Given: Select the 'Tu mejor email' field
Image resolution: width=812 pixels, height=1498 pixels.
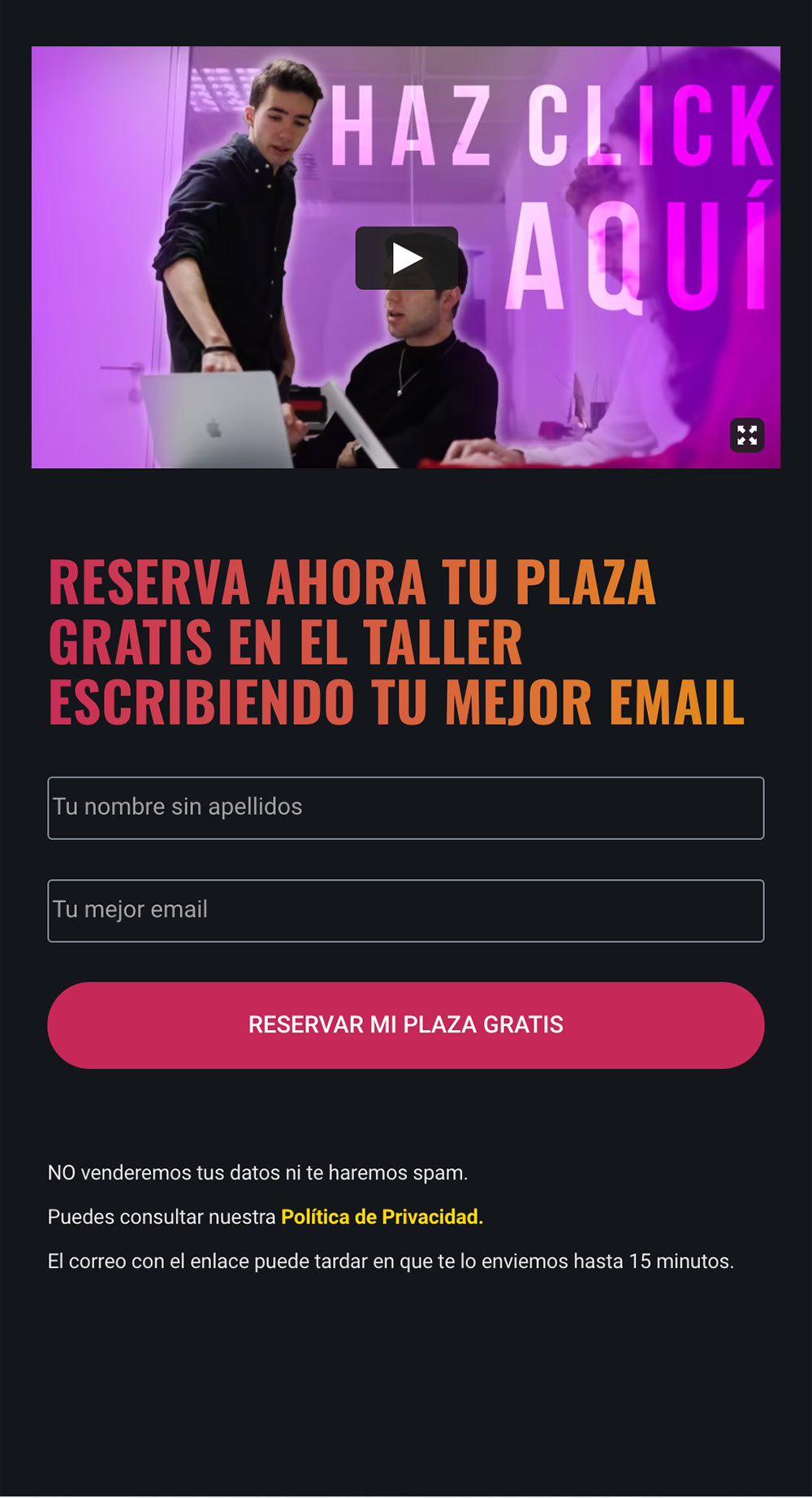Looking at the screenshot, I should tap(406, 911).
